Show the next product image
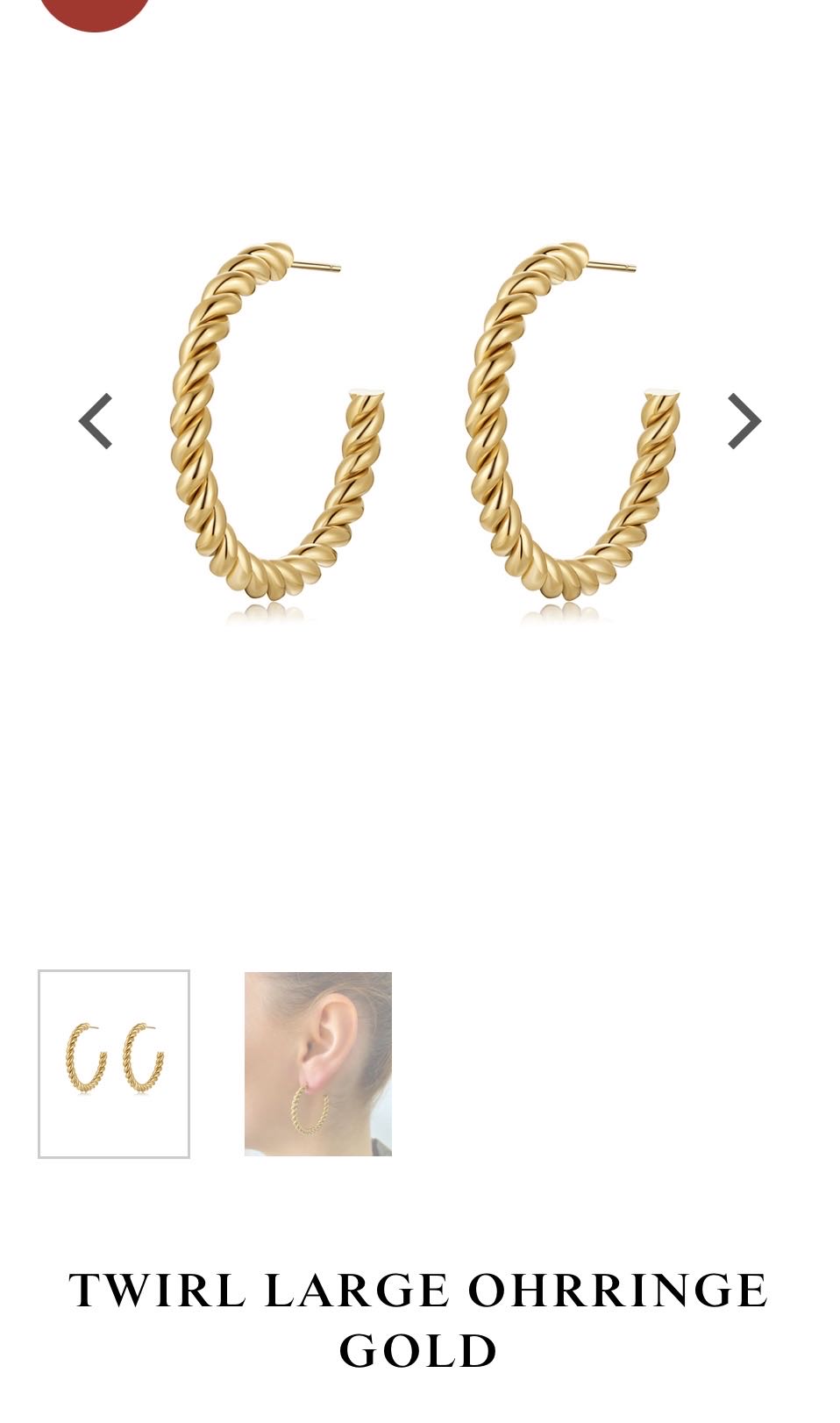Image resolution: width=840 pixels, height=1423 pixels. tap(744, 422)
